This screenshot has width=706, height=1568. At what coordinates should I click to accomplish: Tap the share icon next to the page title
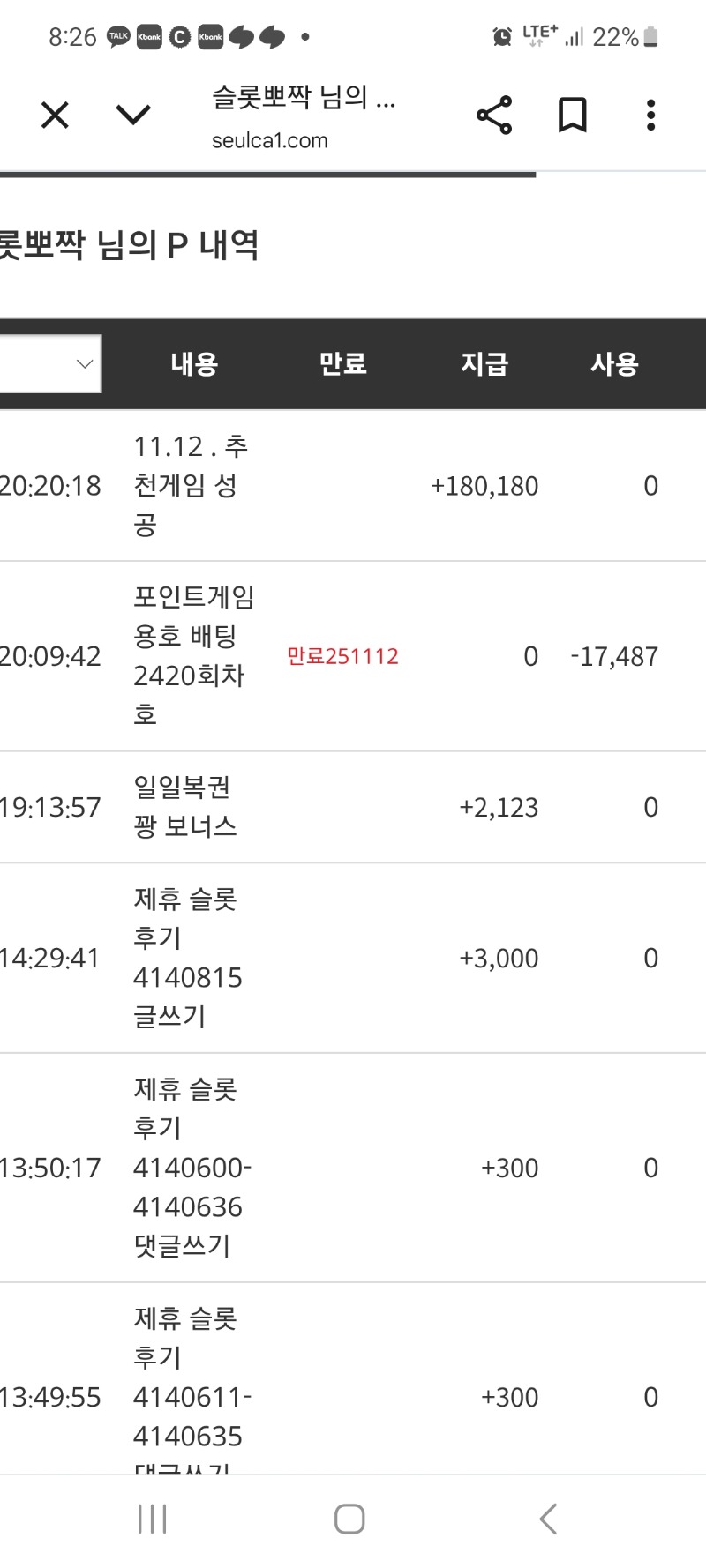pyautogui.click(x=493, y=113)
